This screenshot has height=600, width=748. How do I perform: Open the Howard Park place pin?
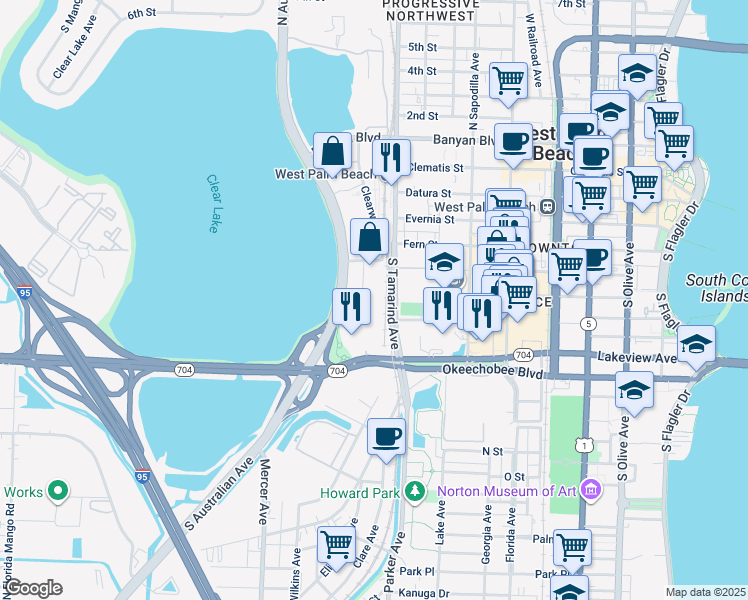415,492
